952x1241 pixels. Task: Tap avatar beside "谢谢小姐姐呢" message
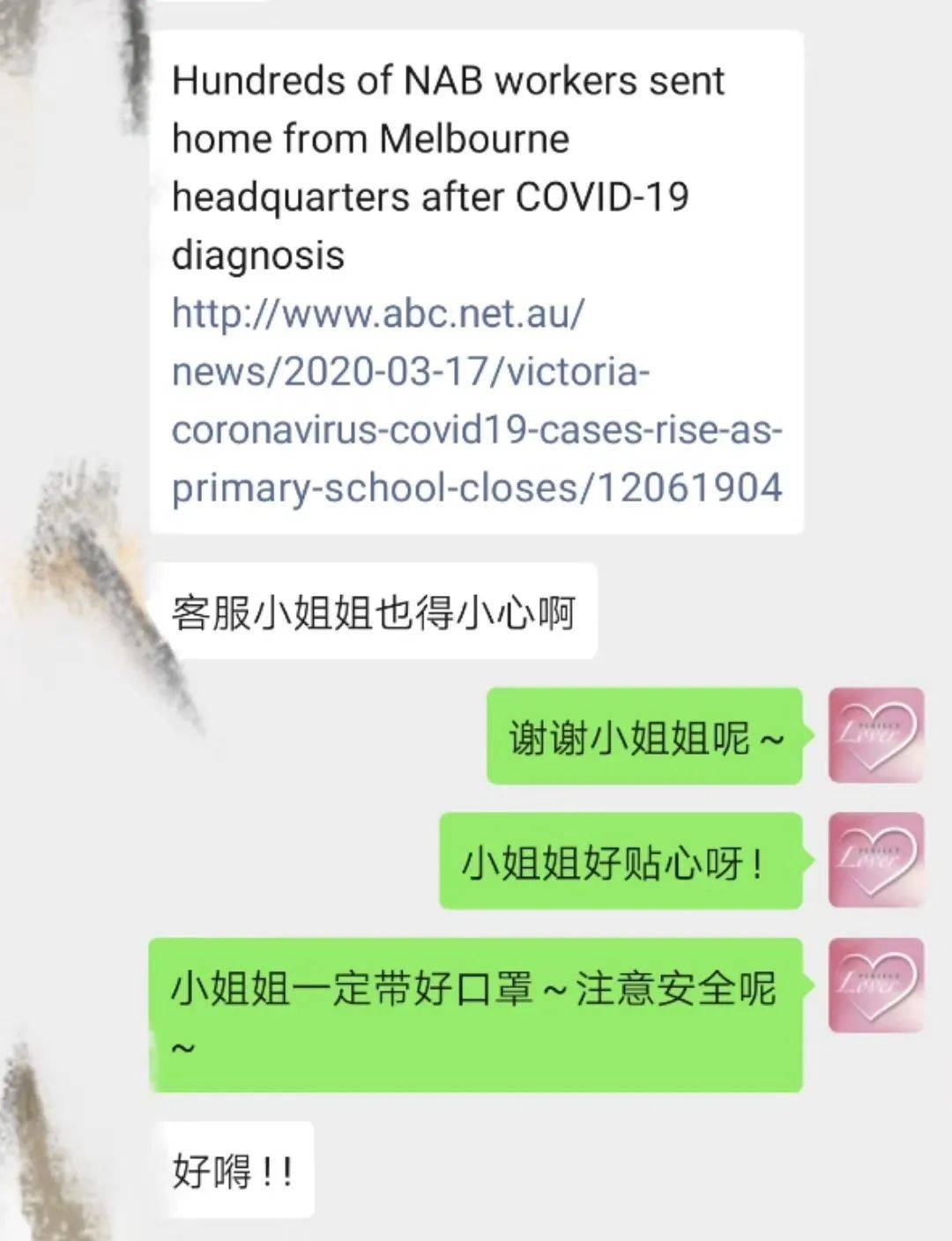(875, 736)
